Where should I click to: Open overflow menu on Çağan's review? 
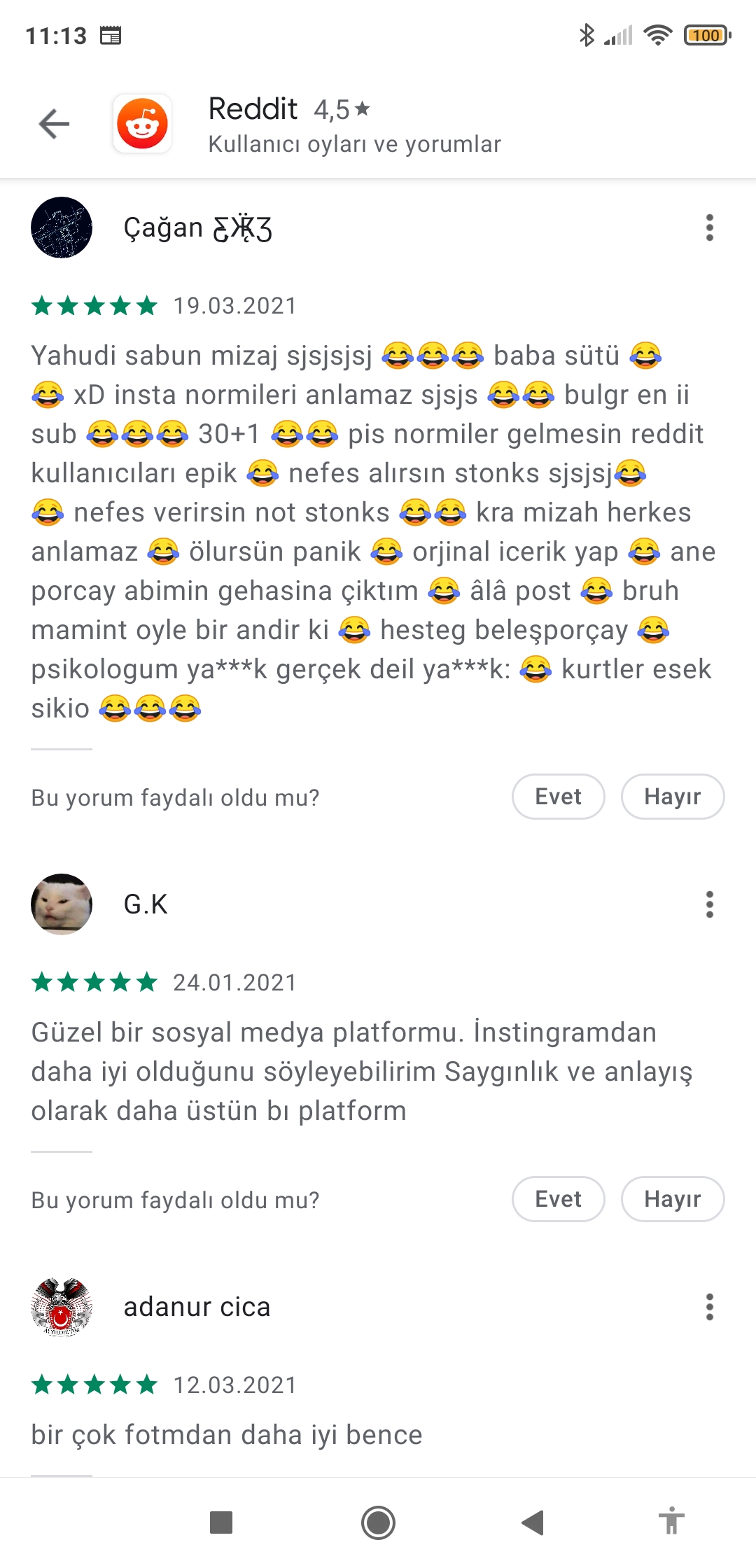pos(709,227)
